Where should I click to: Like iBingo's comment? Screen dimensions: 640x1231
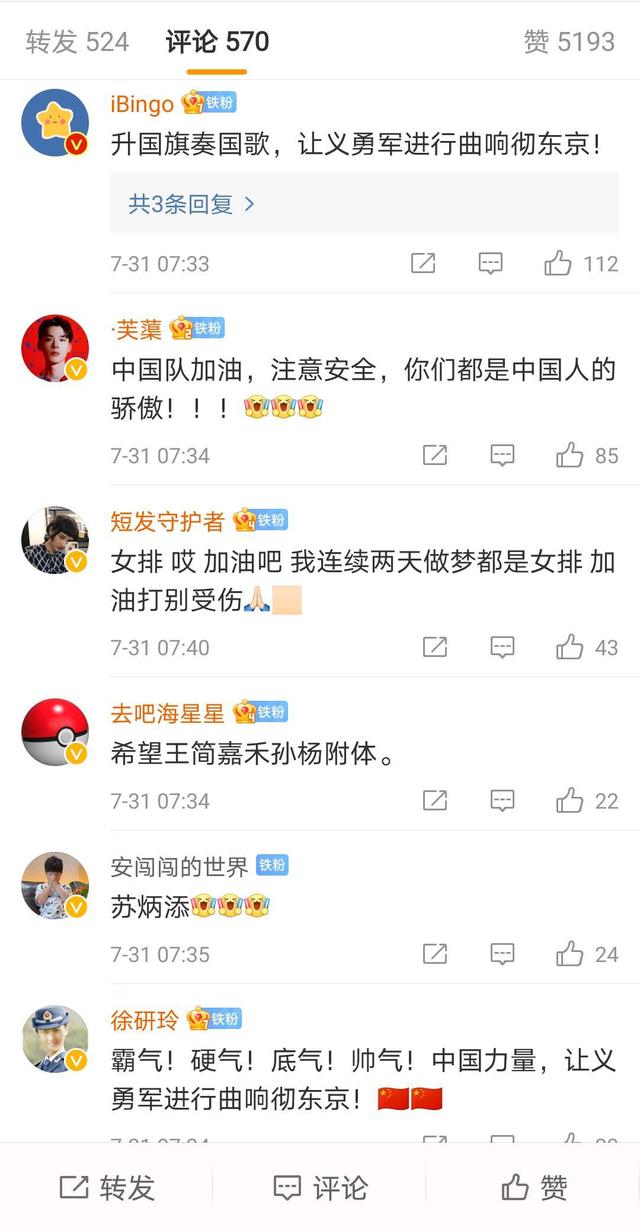581,264
